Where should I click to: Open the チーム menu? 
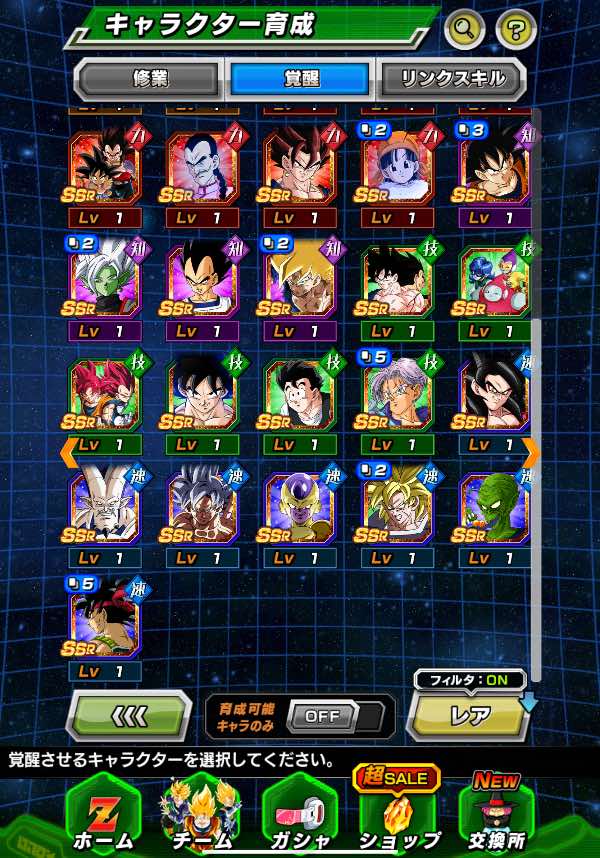click(x=200, y=812)
